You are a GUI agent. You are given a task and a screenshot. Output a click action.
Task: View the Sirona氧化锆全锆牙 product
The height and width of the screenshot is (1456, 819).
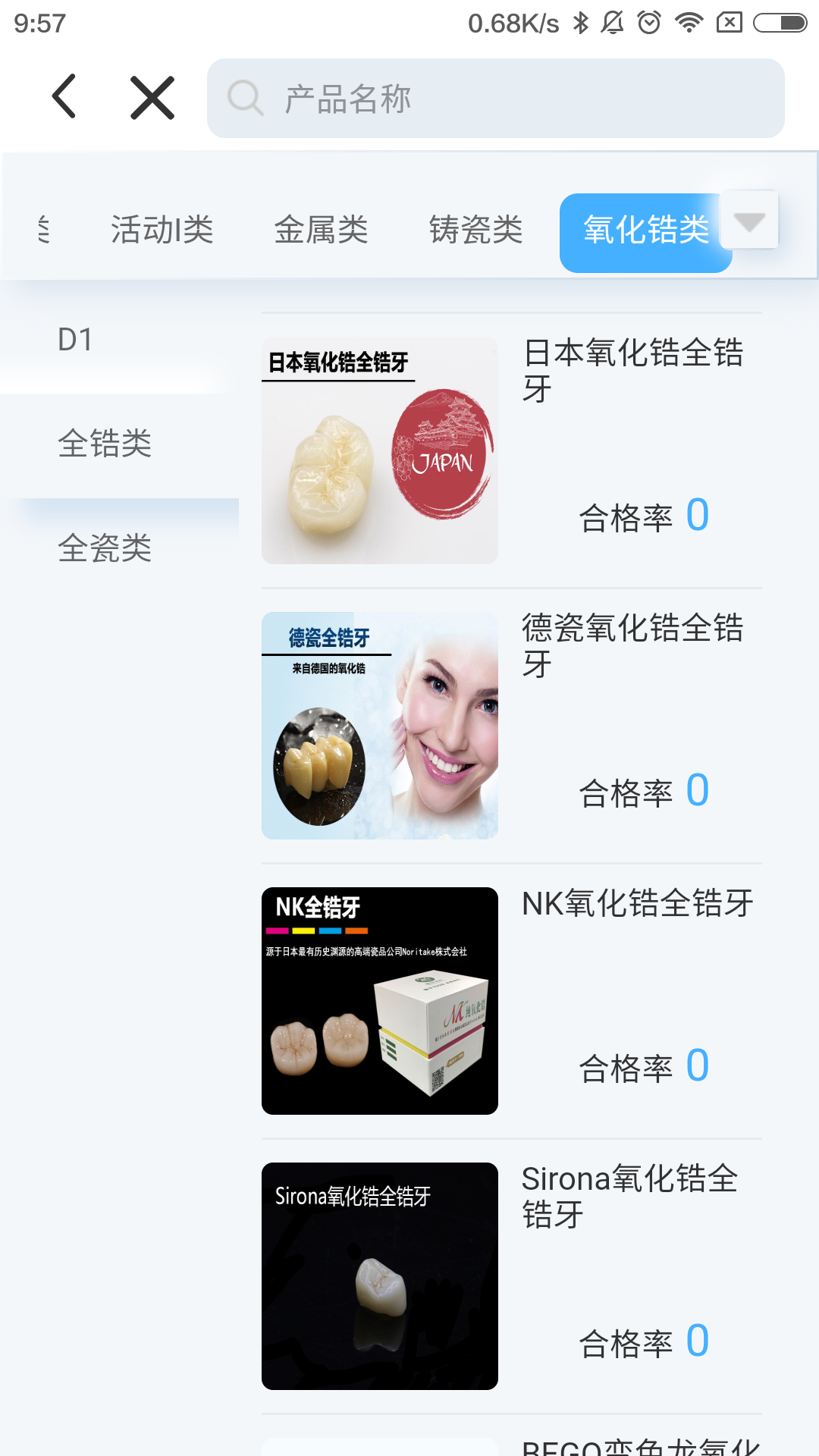click(x=512, y=1276)
